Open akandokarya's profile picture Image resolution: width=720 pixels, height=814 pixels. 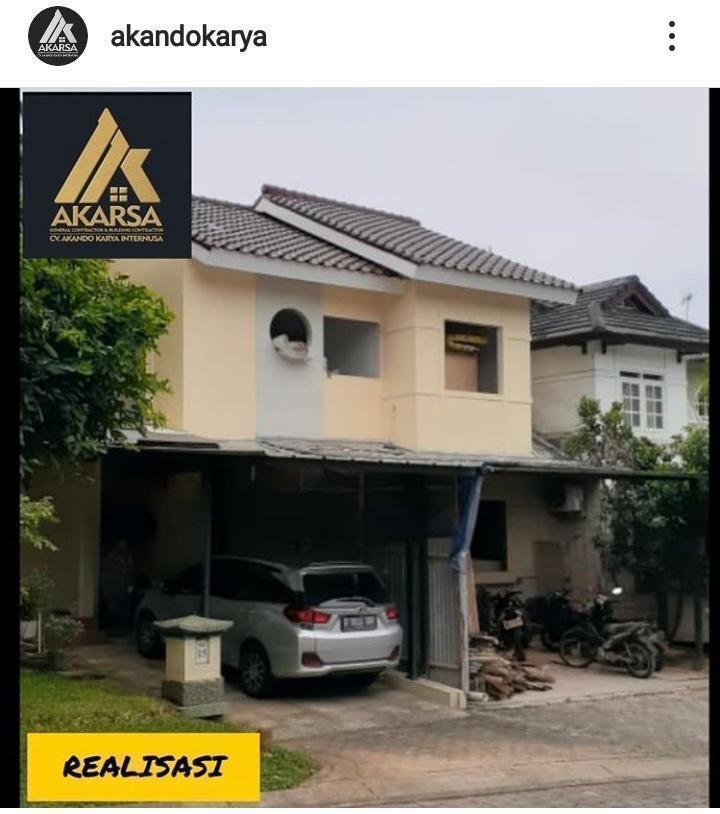click(57, 36)
